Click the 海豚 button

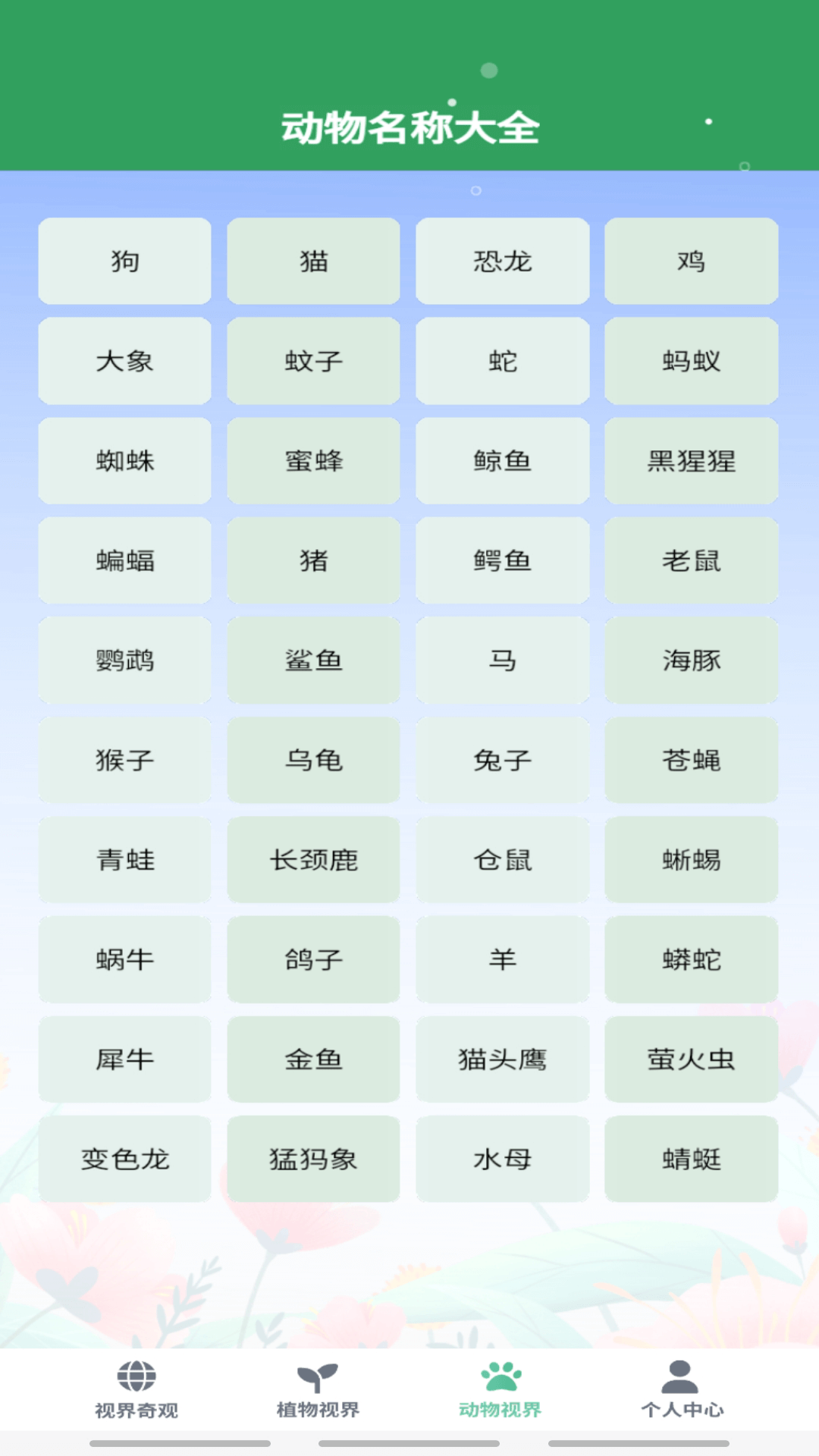click(691, 661)
